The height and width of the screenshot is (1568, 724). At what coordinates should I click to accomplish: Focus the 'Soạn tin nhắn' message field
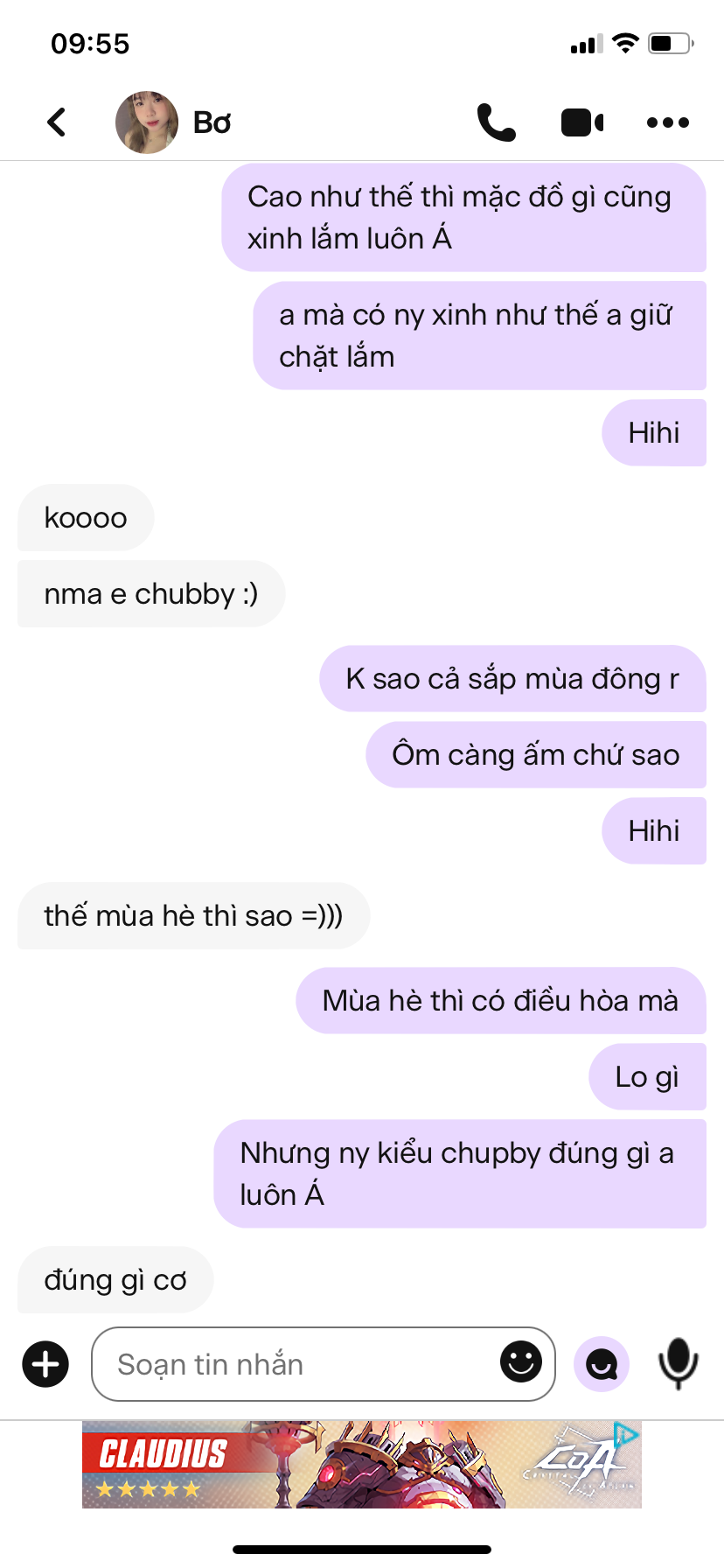[x=297, y=1364]
